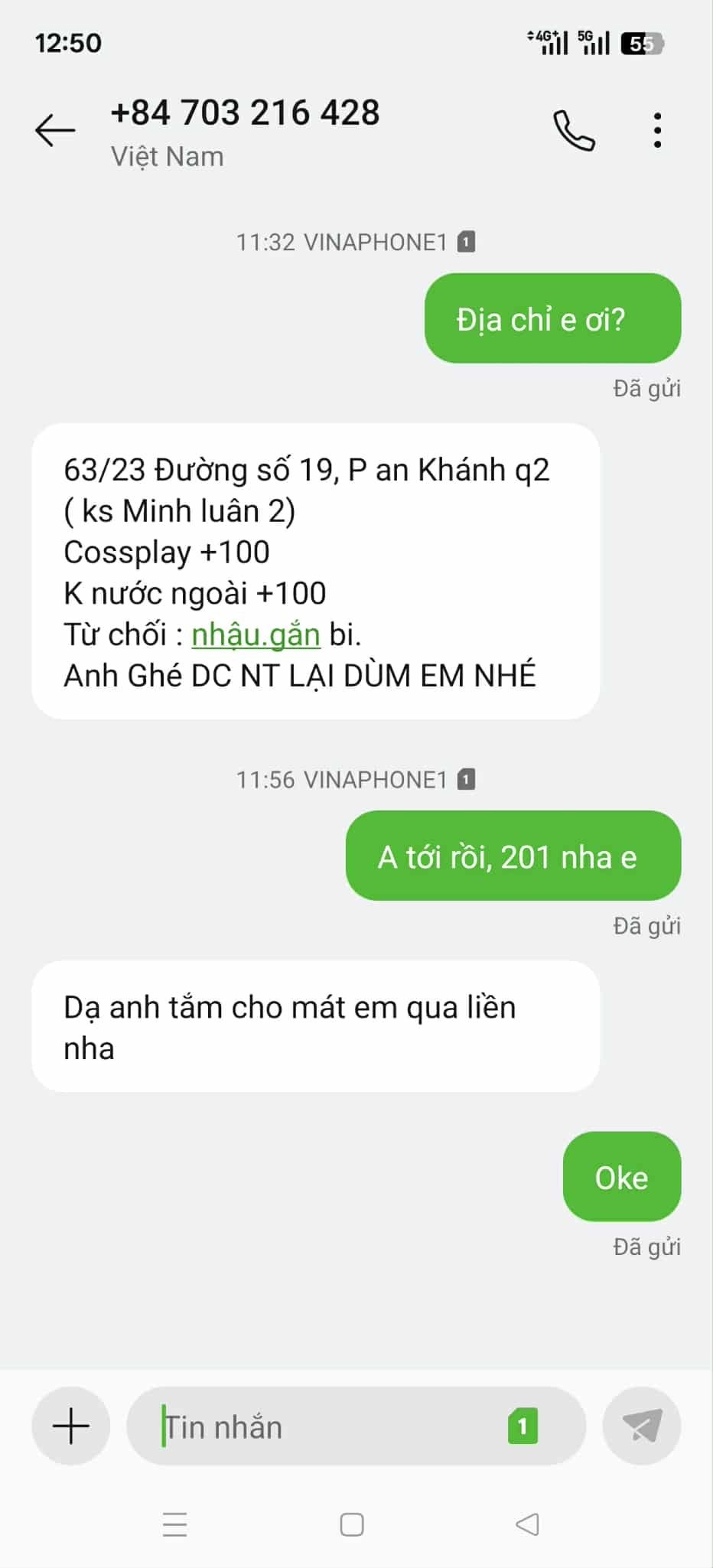
Task: Tap the plus attachment button
Action: (x=71, y=1426)
